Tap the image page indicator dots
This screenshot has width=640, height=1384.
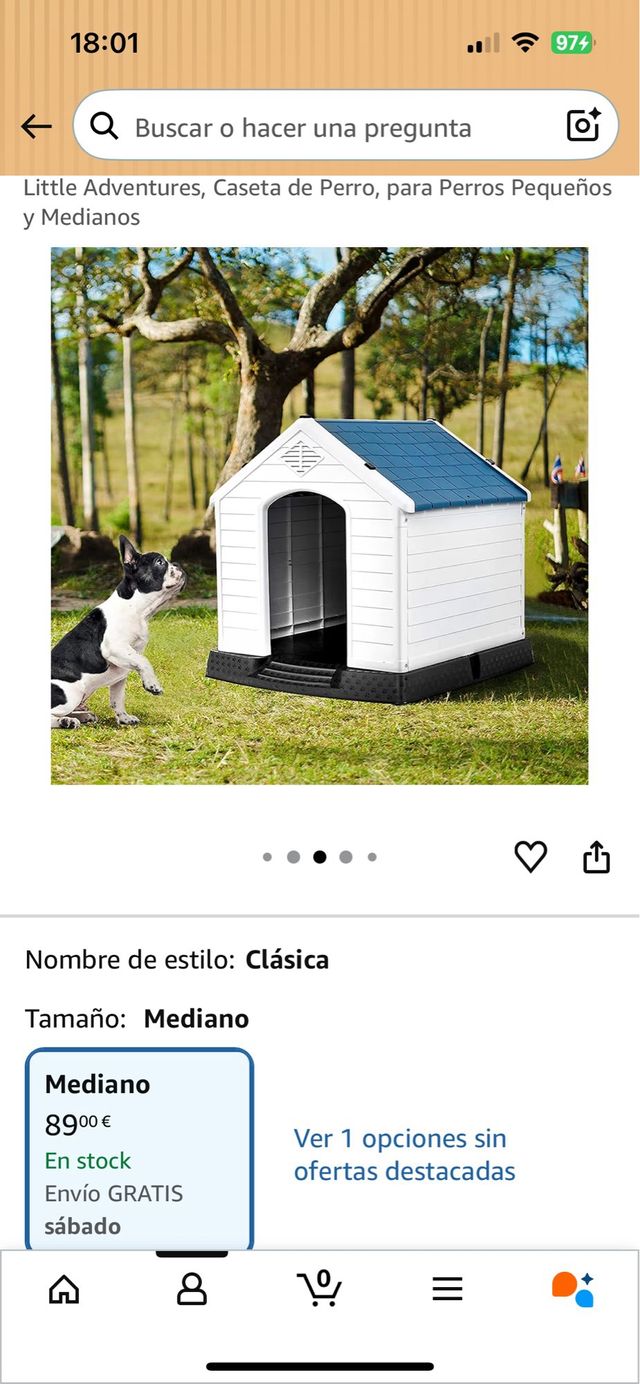pyautogui.click(x=320, y=857)
